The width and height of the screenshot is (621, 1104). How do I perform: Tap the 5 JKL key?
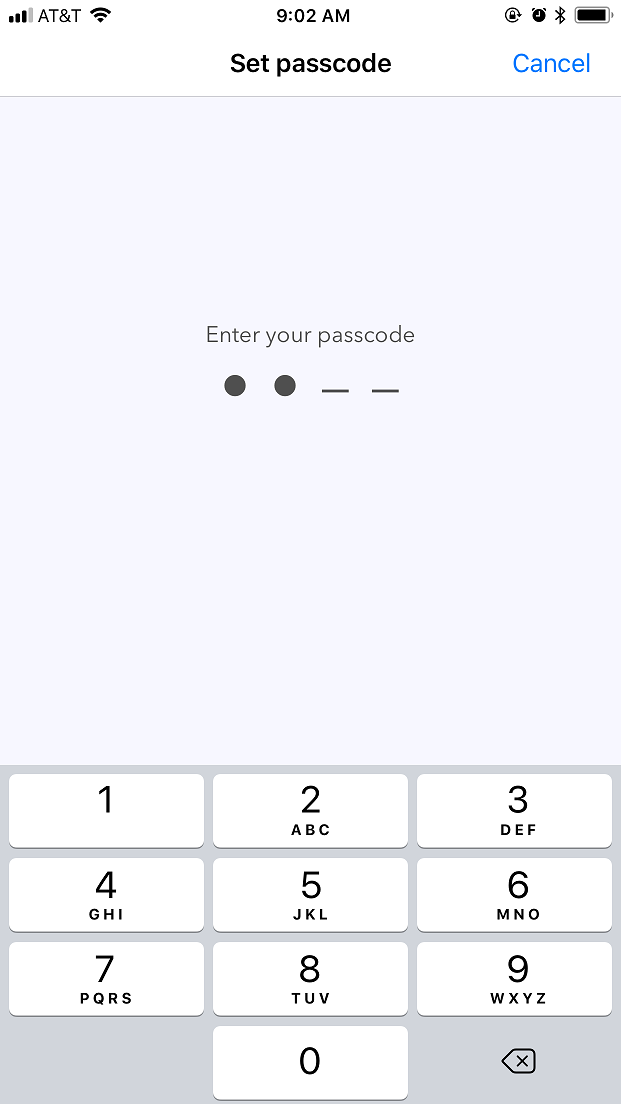[310, 894]
